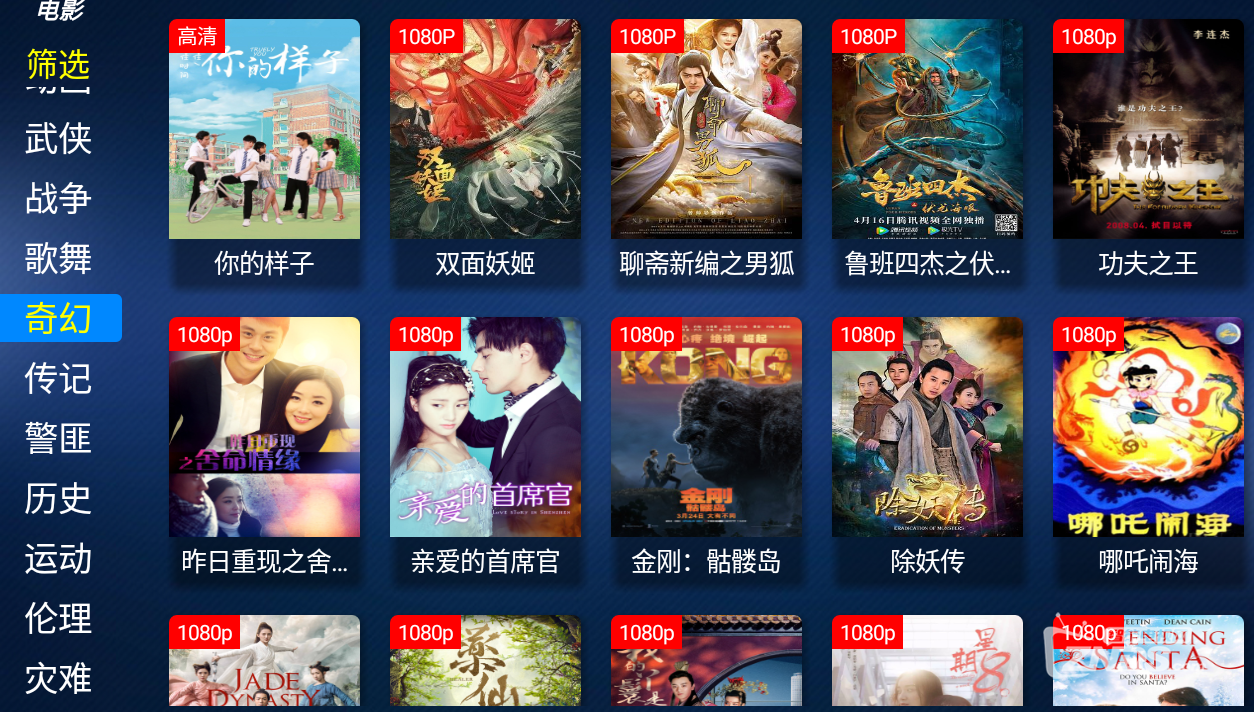
Task: Open the movie 除妖传
Action: (x=927, y=427)
